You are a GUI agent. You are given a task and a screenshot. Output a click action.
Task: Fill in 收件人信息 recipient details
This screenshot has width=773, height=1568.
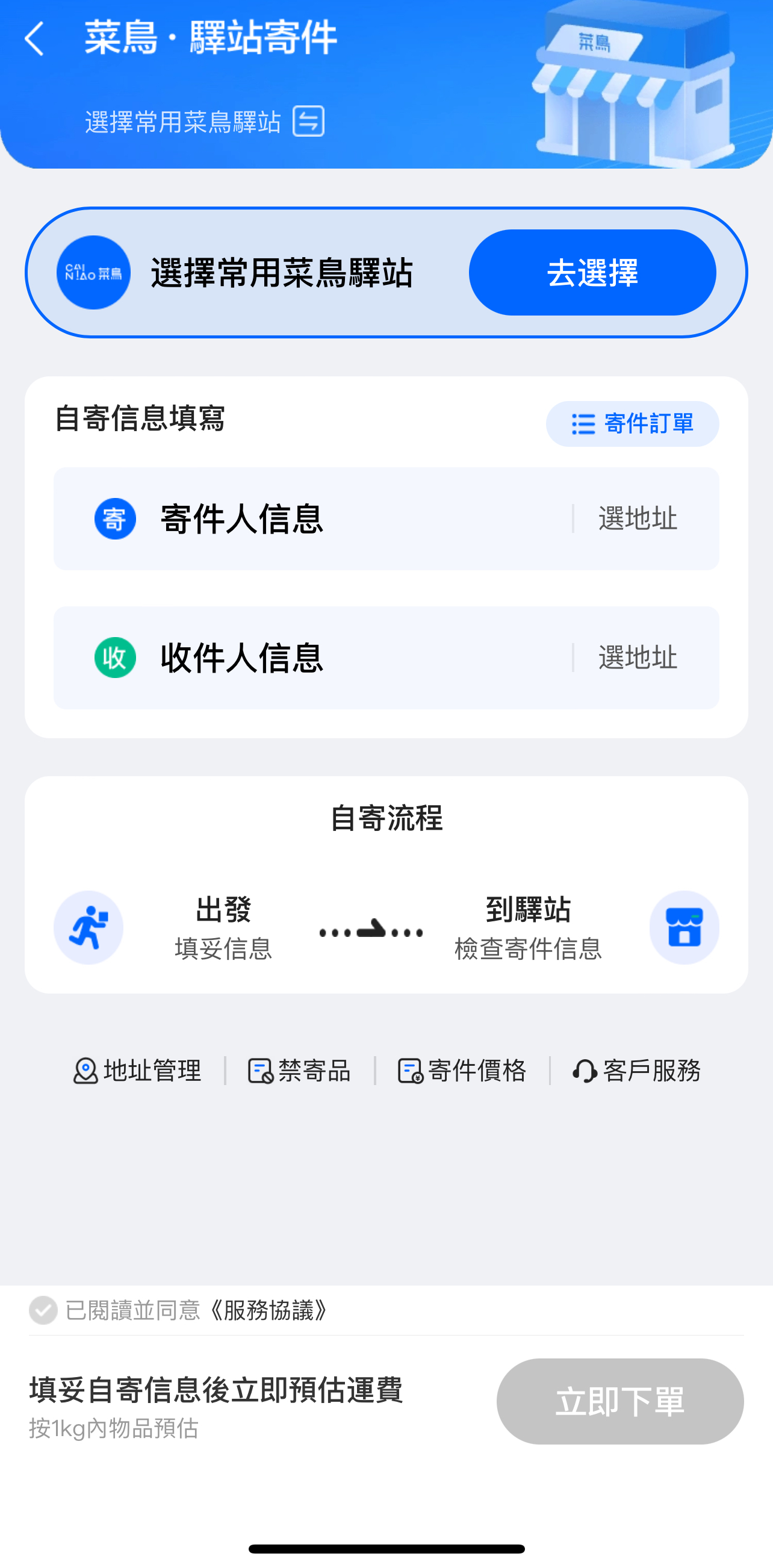click(x=241, y=658)
